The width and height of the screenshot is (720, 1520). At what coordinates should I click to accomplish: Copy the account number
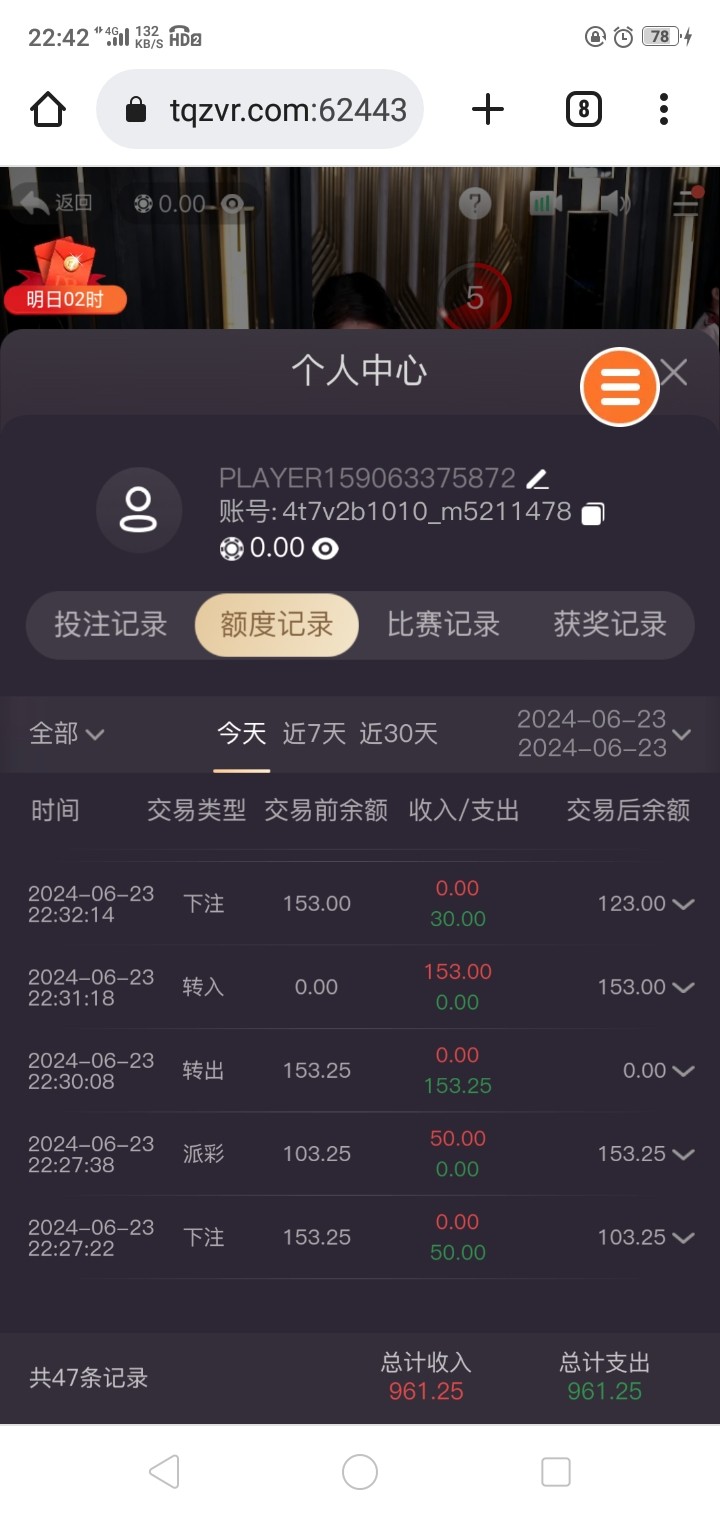[x=593, y=513]
